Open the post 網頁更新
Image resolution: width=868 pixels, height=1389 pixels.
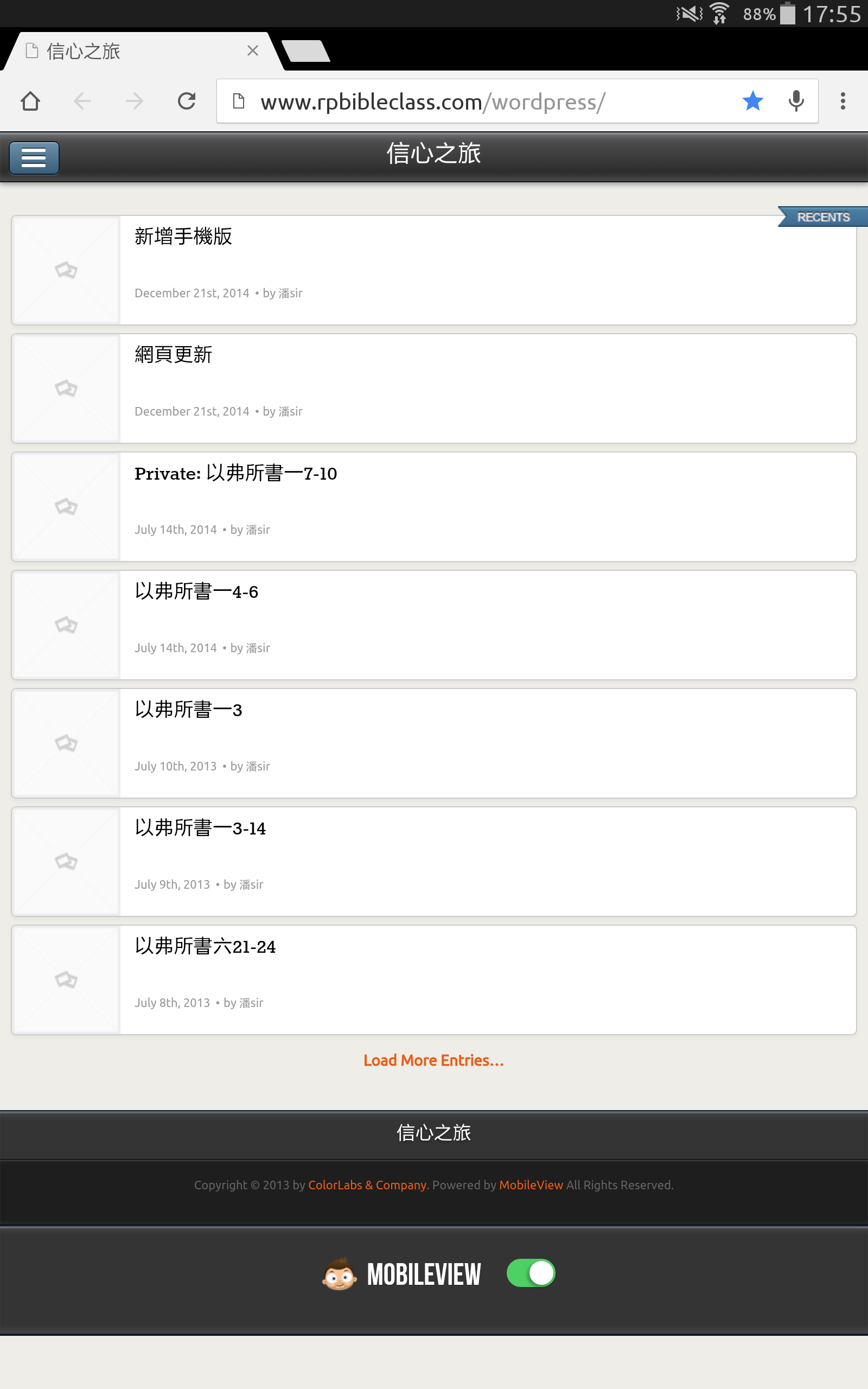[x=434, y=388]
